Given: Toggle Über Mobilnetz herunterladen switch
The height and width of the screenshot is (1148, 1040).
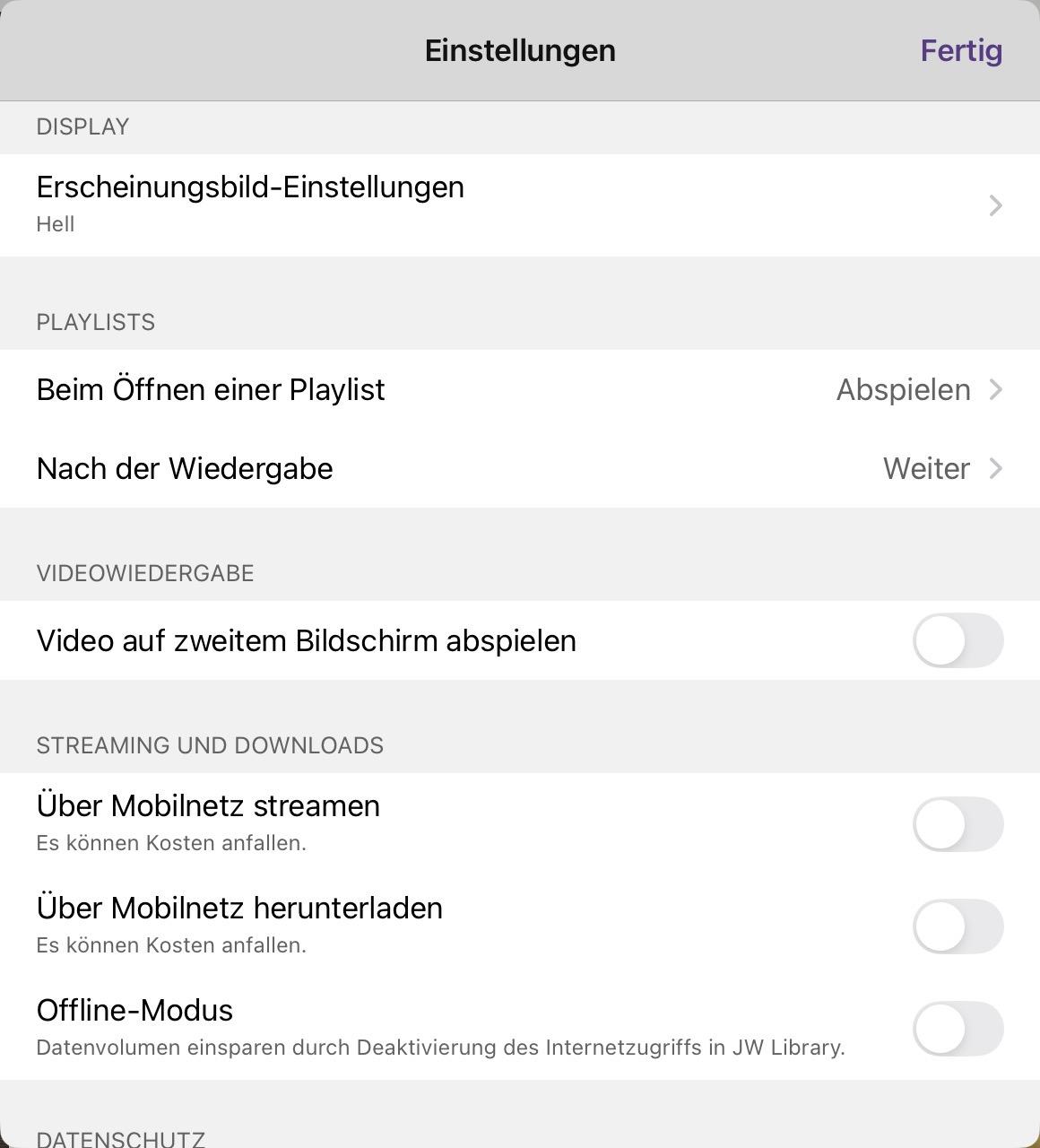Looking at the screenshot, I should point(957,926).
